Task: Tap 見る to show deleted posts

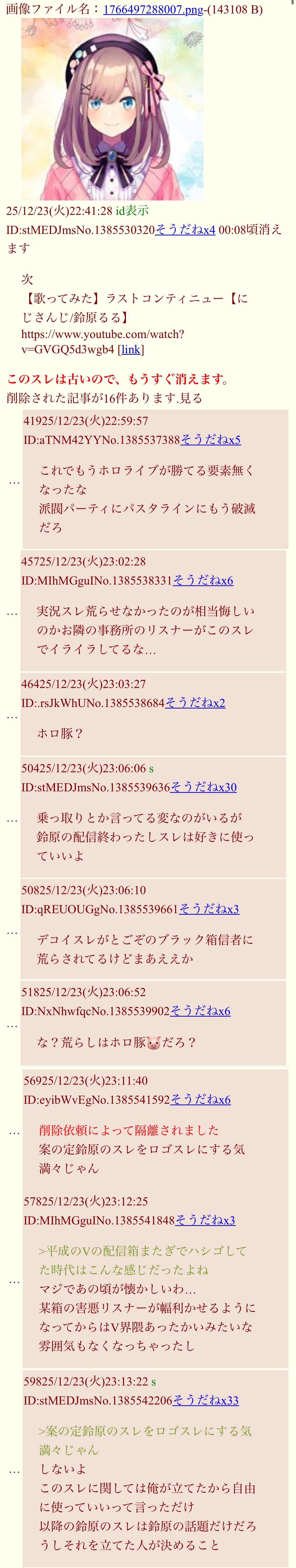Action: [x=196, y=398]
